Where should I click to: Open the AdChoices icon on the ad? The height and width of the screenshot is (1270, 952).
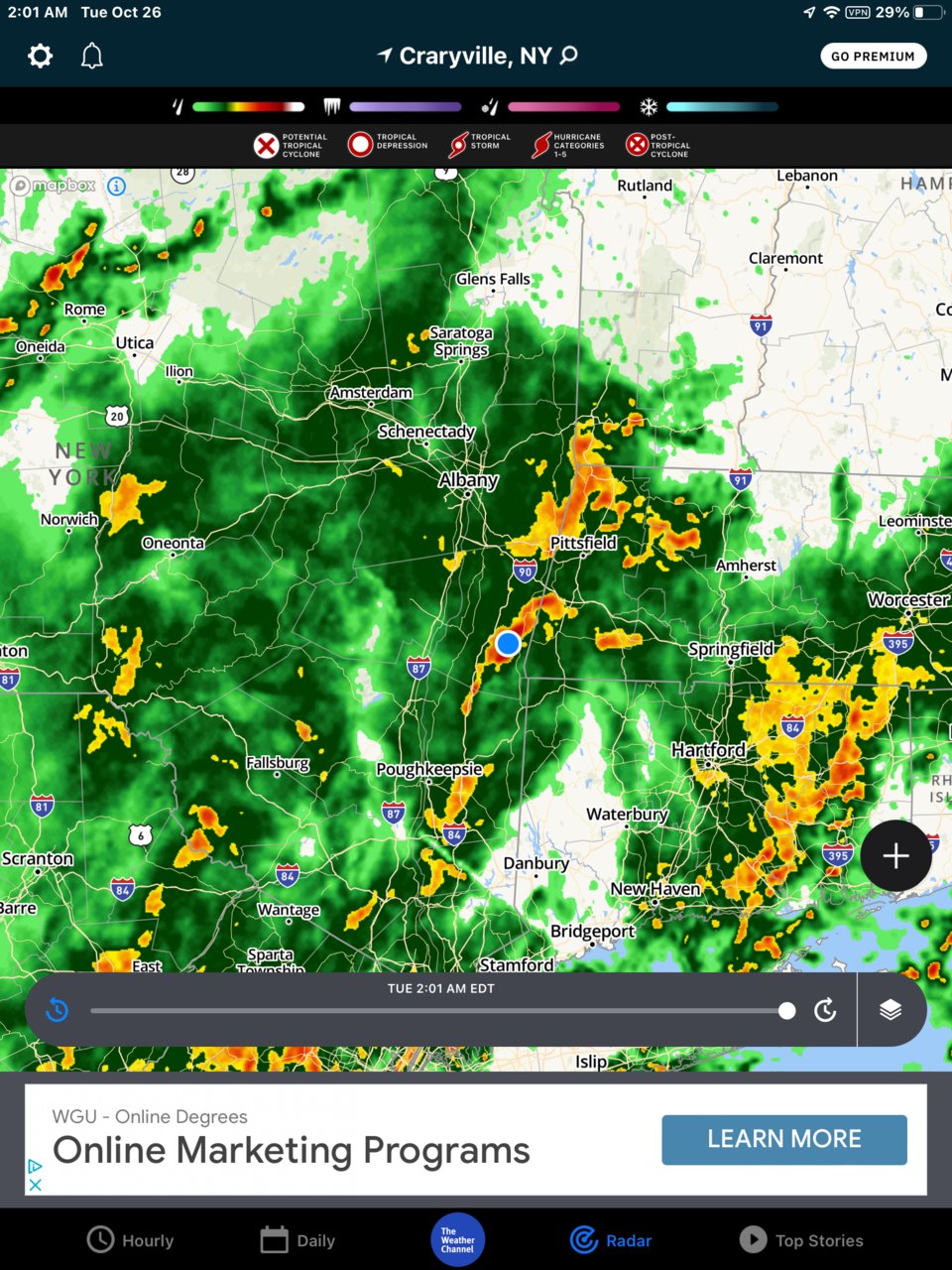(35, 1166)
